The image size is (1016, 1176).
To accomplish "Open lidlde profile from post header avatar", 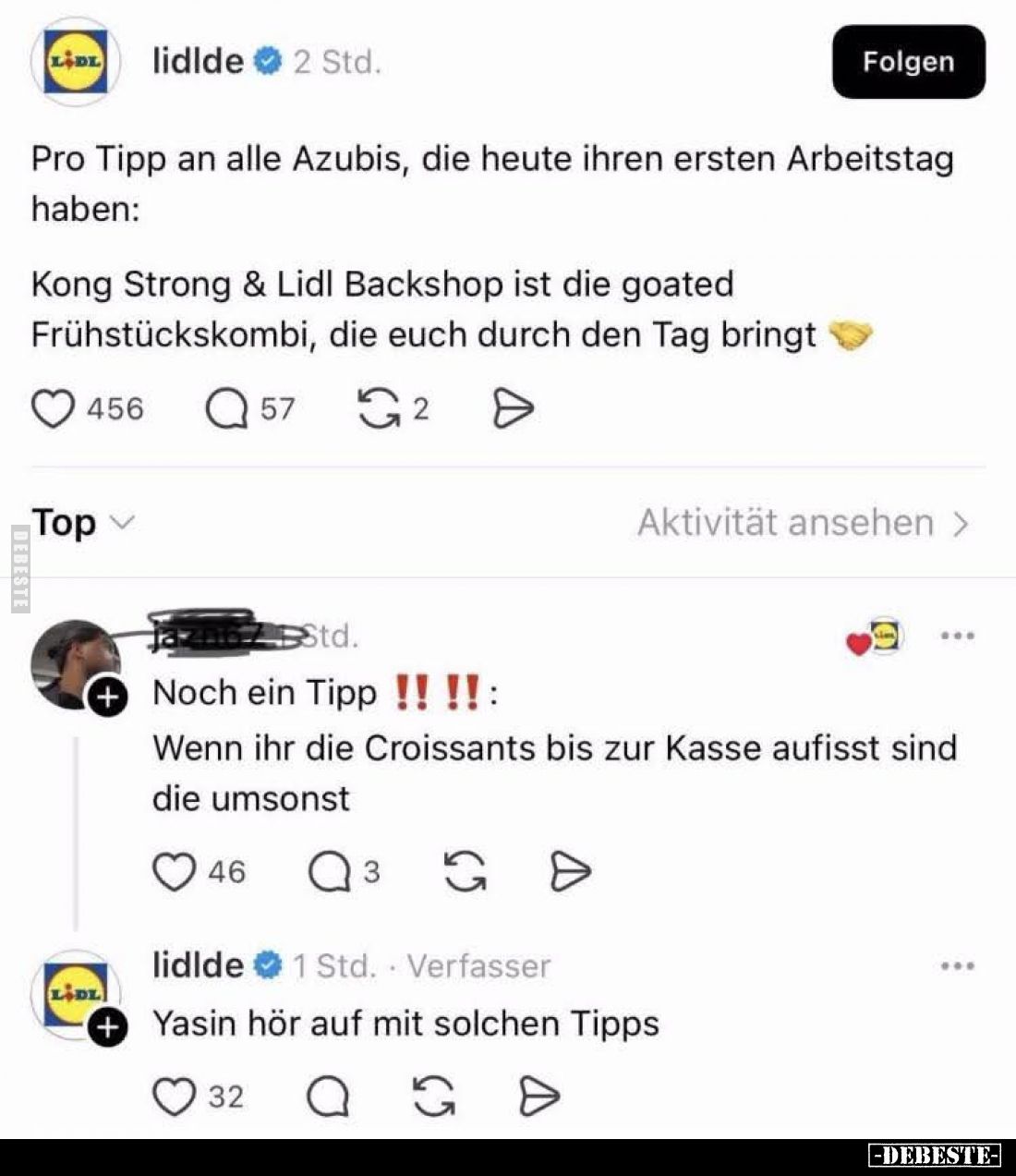I will tap(70, 62).
